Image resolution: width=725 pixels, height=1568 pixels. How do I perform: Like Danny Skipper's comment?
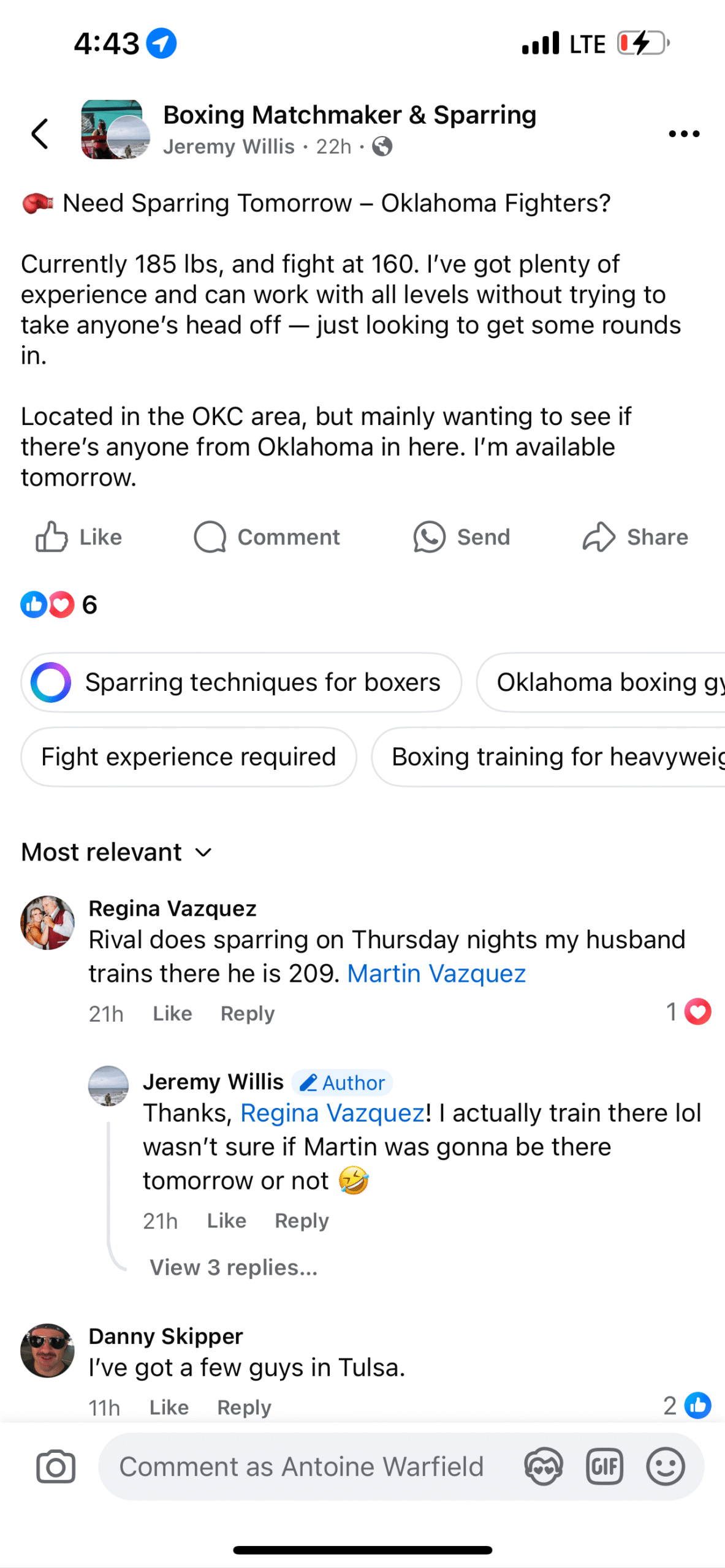pos(169,1407)
